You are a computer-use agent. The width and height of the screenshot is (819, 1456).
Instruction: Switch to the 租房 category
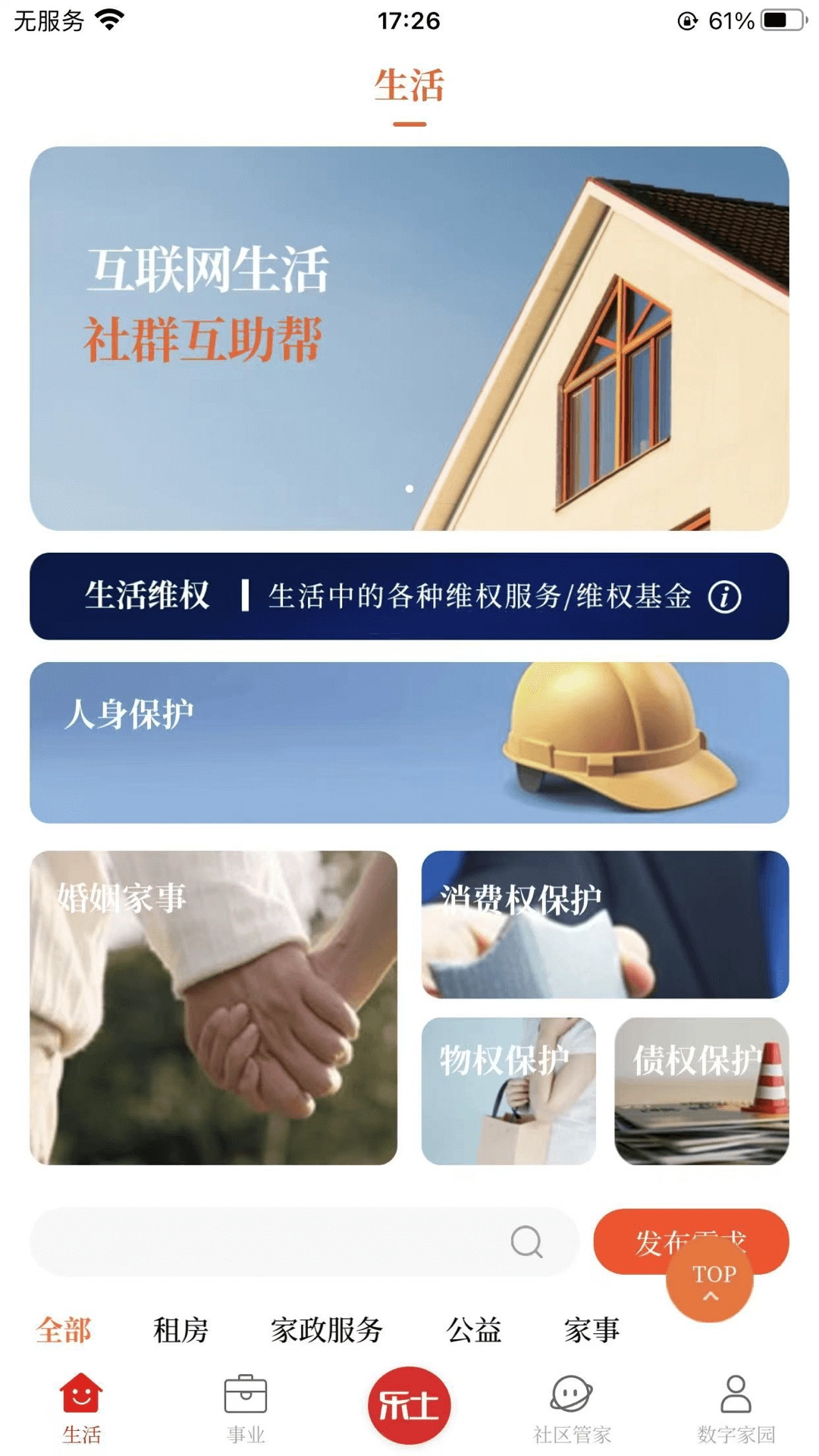click(180, 1330)
